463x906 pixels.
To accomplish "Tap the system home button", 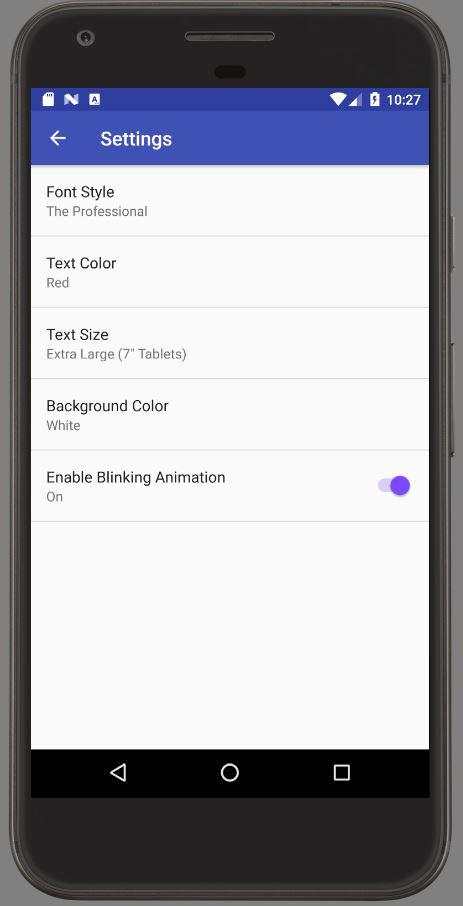I will pos(229,773).
